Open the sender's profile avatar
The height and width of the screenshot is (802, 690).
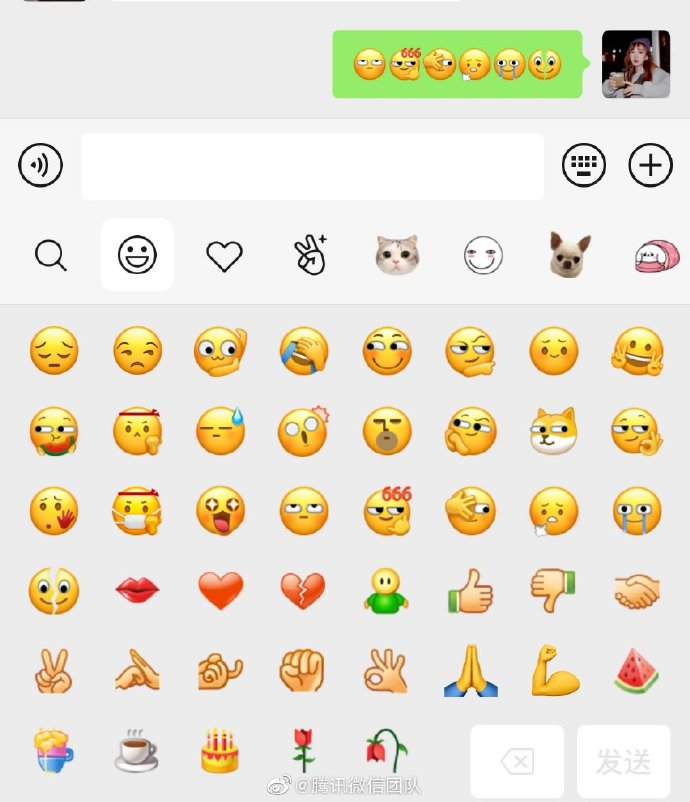(636, 64)
